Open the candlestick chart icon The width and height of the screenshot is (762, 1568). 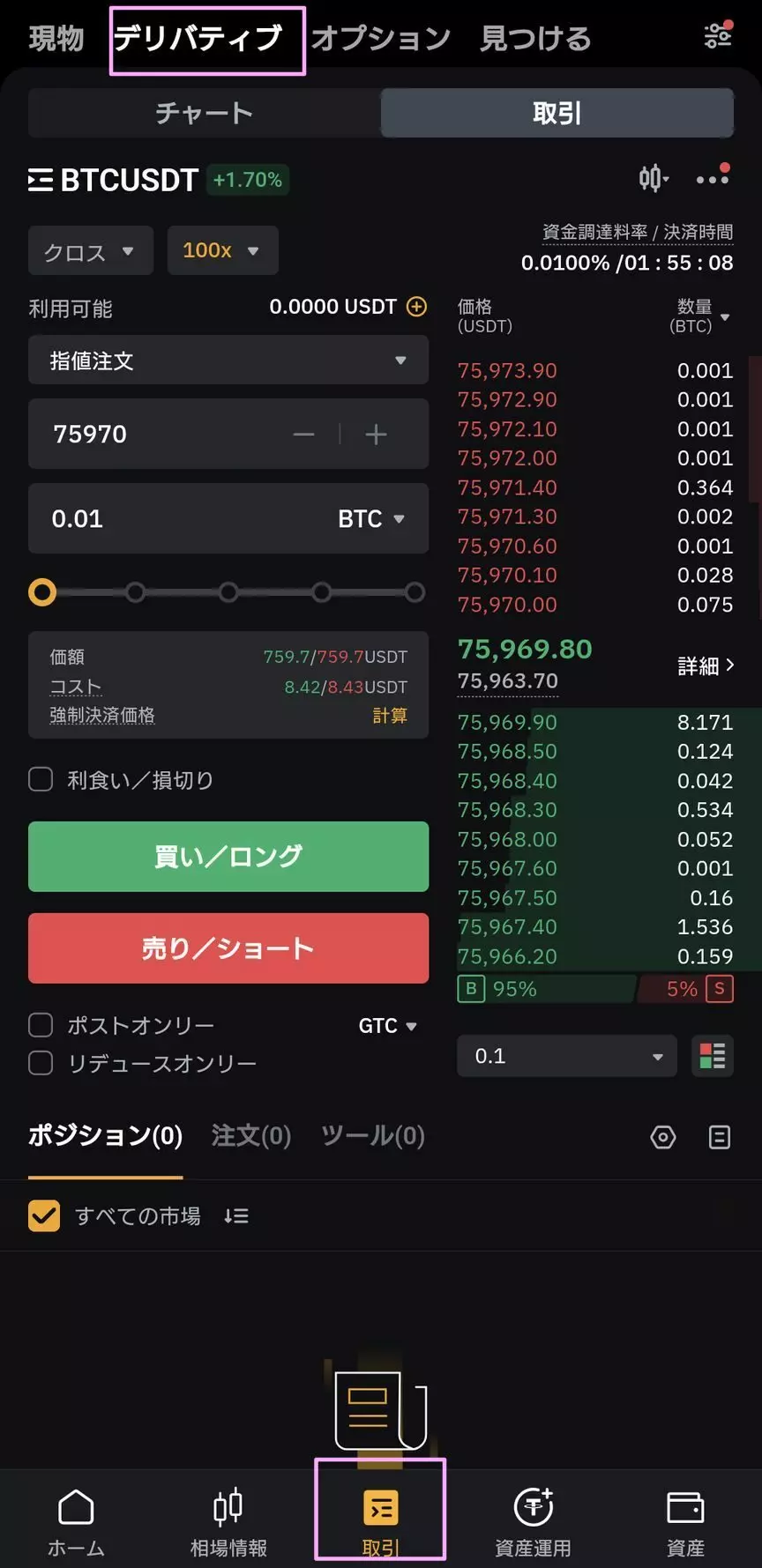pos(654,178)
